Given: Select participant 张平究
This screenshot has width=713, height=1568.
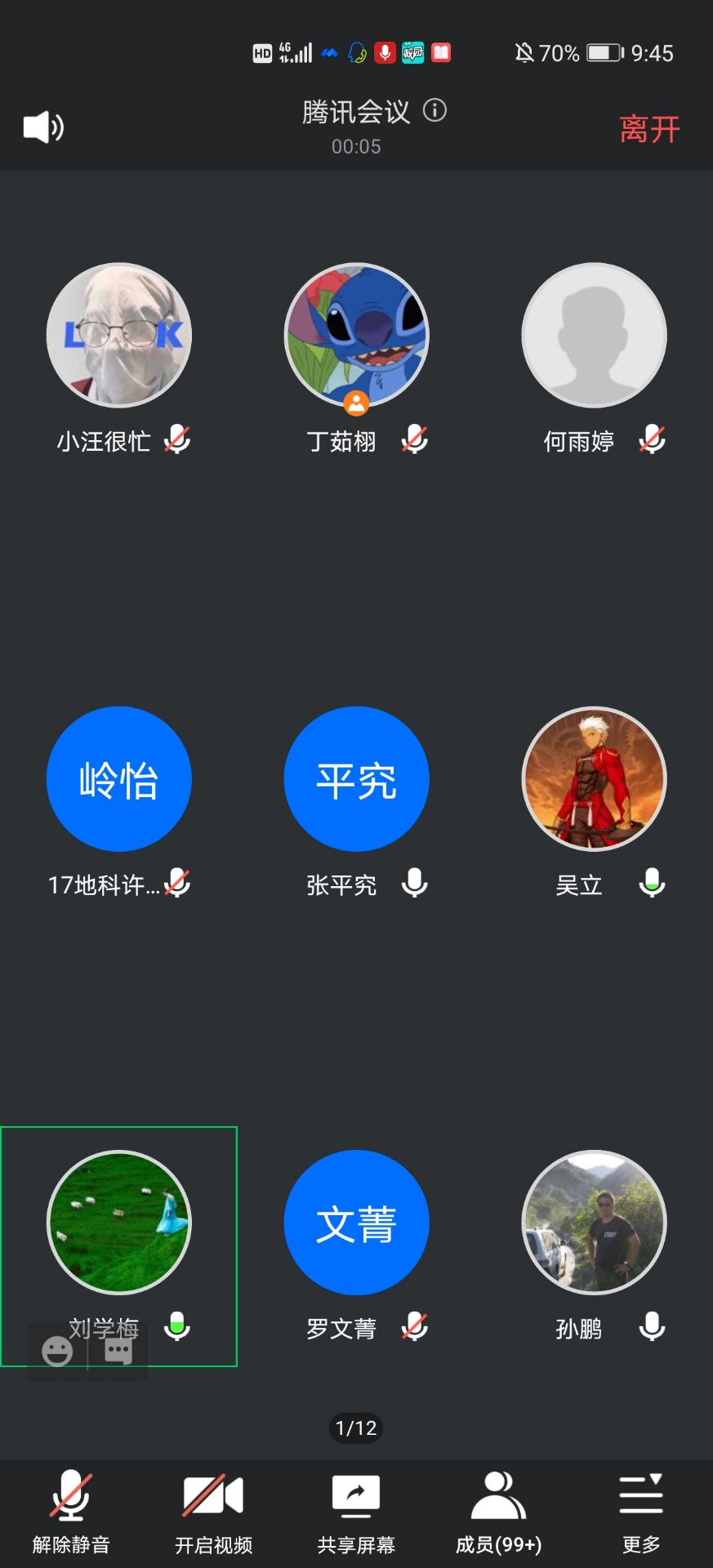Looking at the screenshot, I should pyautogui.click(x=356, y=779).
